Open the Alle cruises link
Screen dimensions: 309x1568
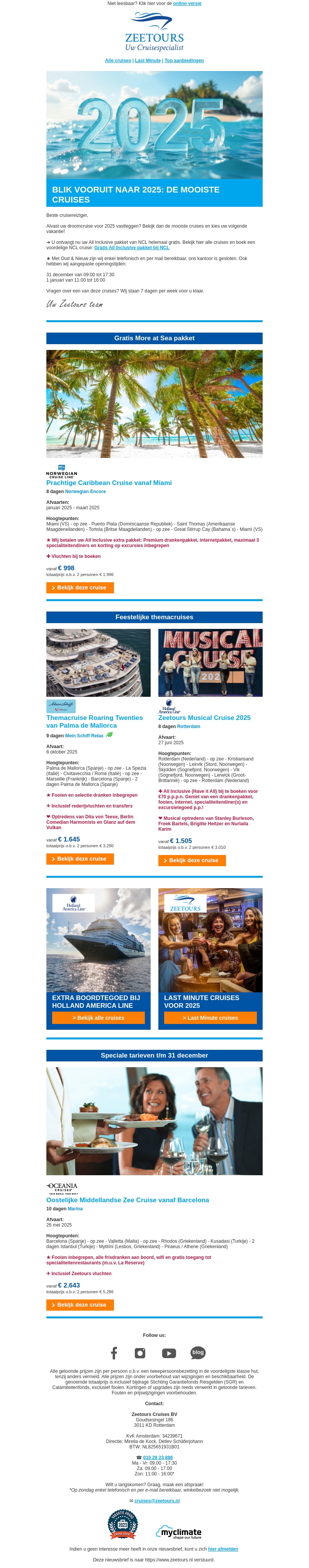click(118, 61)
